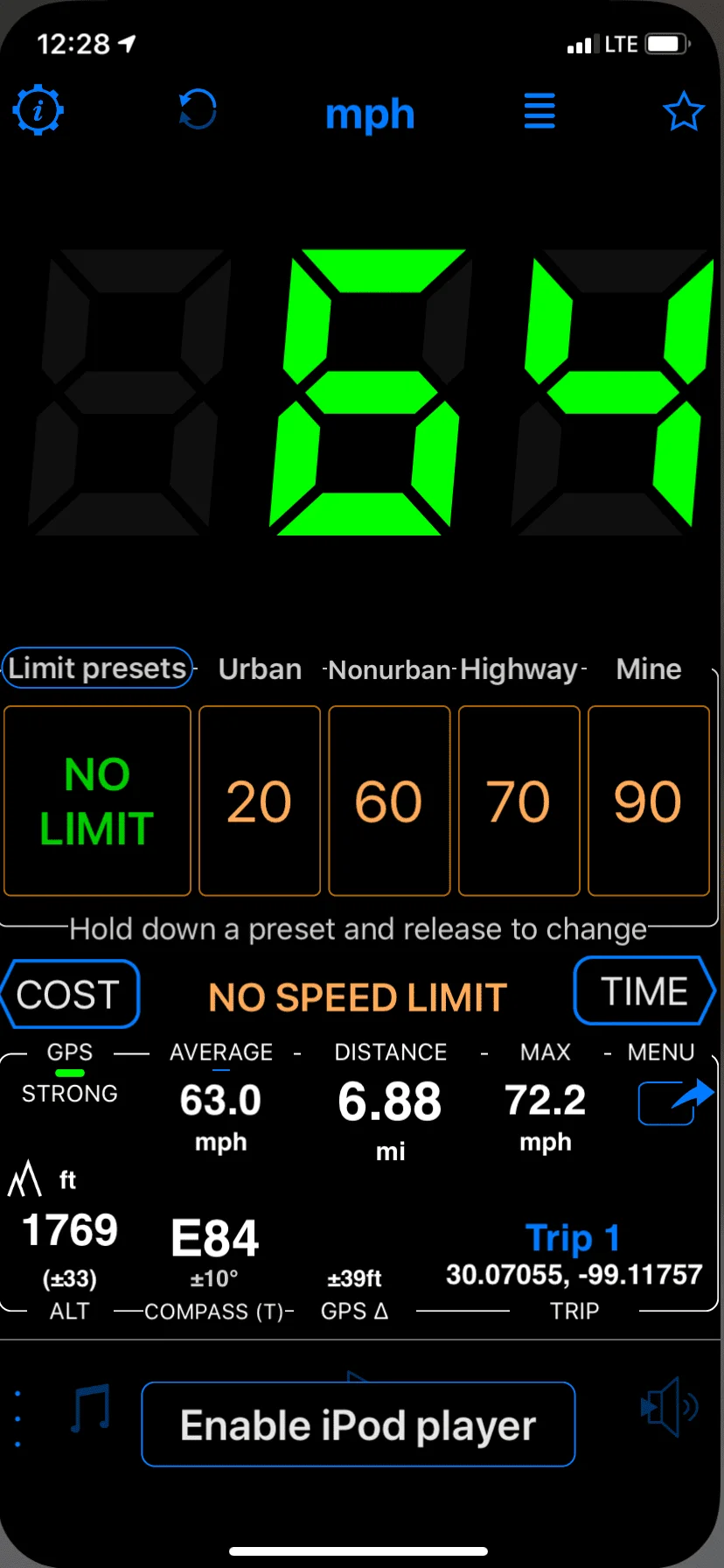724x1568 pixels.
Task: Tap the Trip 1 label
Action: 573,1238
